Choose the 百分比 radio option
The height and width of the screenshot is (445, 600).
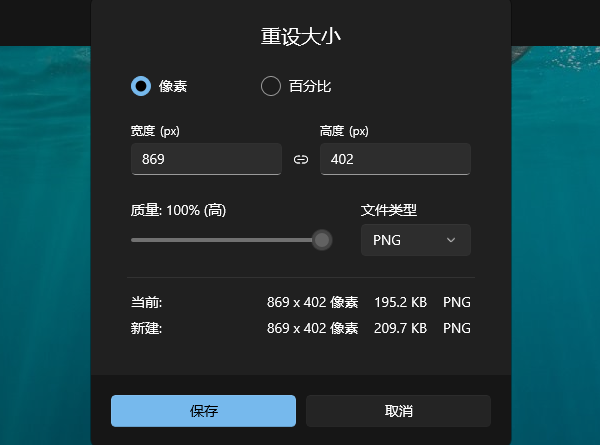tap(271, 86)
